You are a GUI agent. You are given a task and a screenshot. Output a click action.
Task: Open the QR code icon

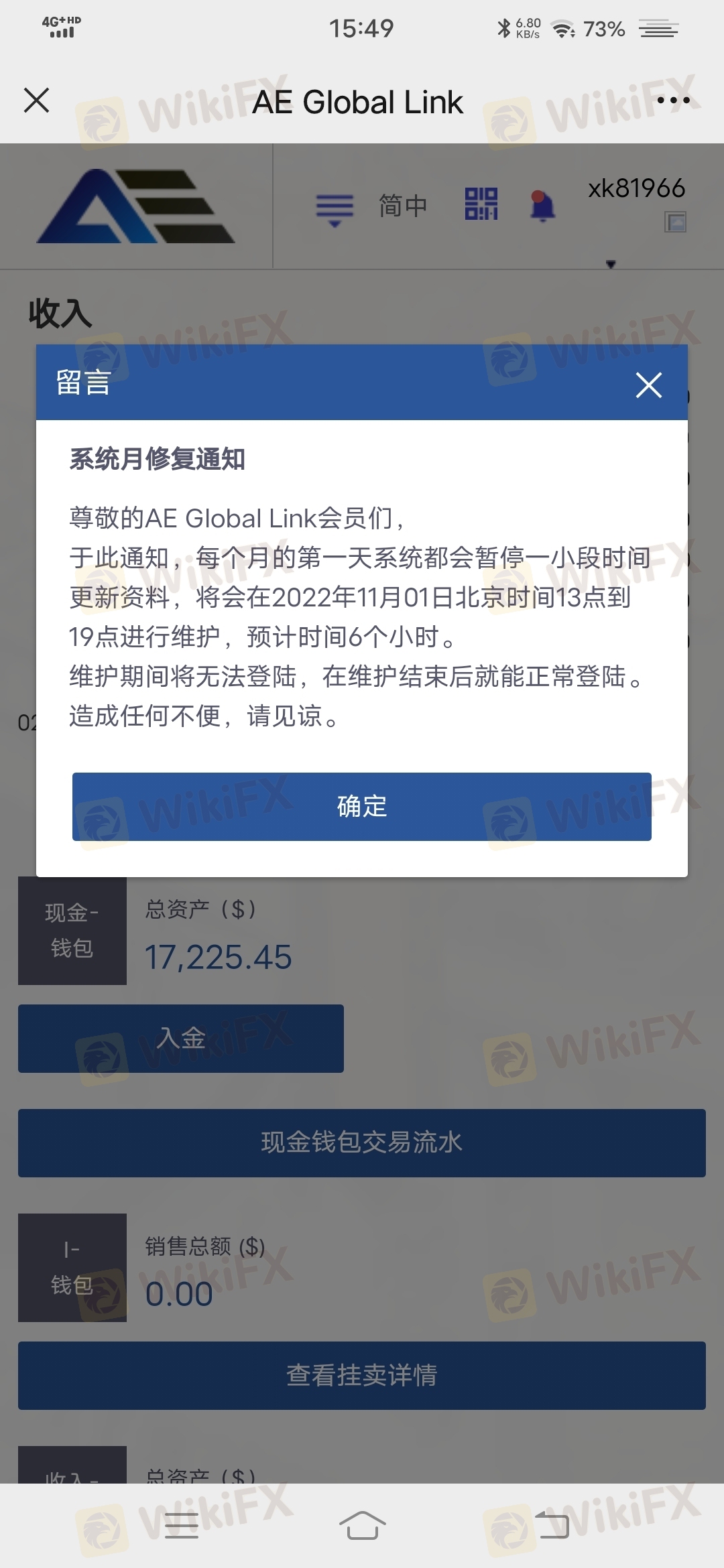[x=481, y=204]
